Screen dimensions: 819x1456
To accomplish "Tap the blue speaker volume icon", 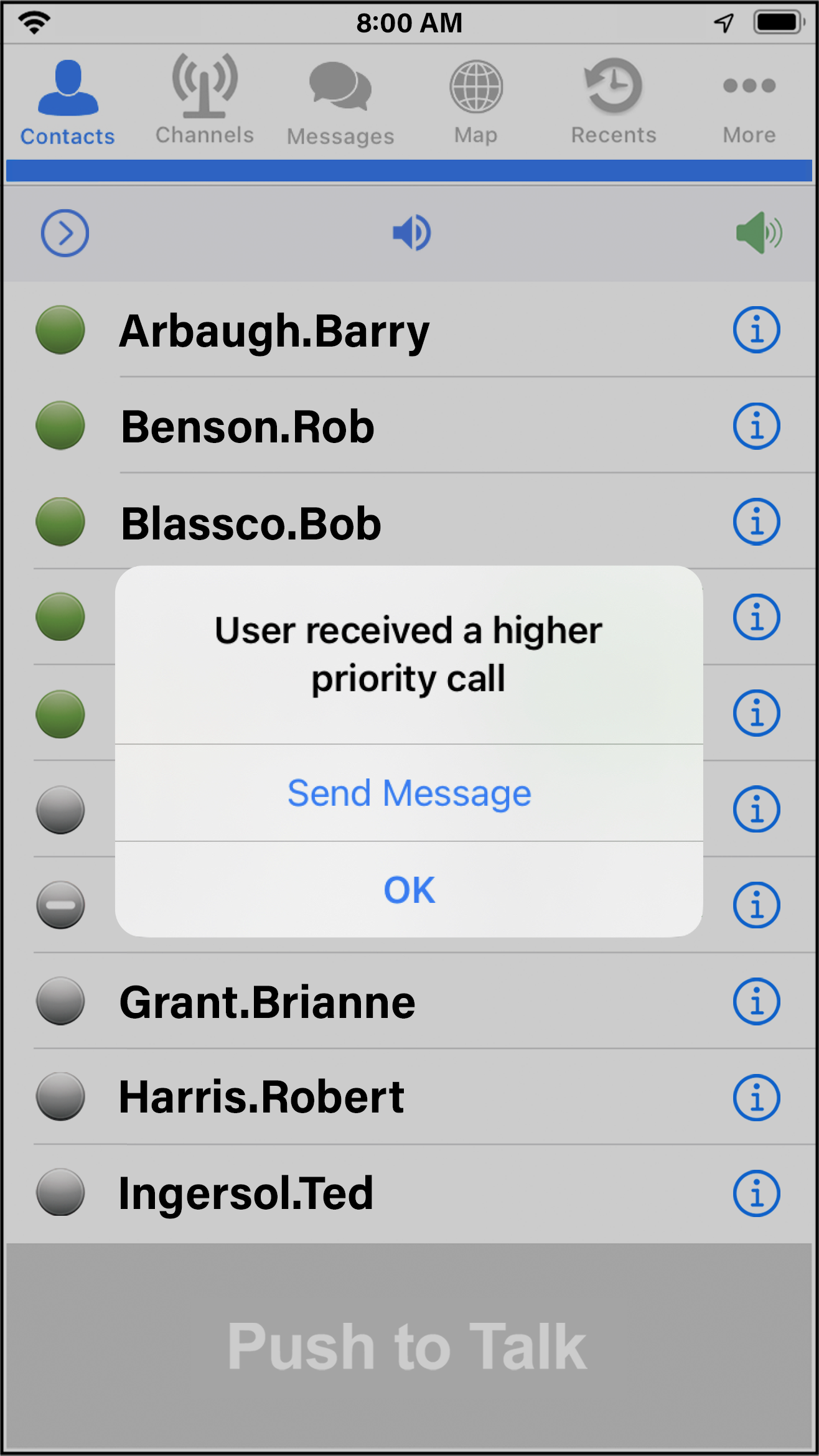I will click(411, 233).
